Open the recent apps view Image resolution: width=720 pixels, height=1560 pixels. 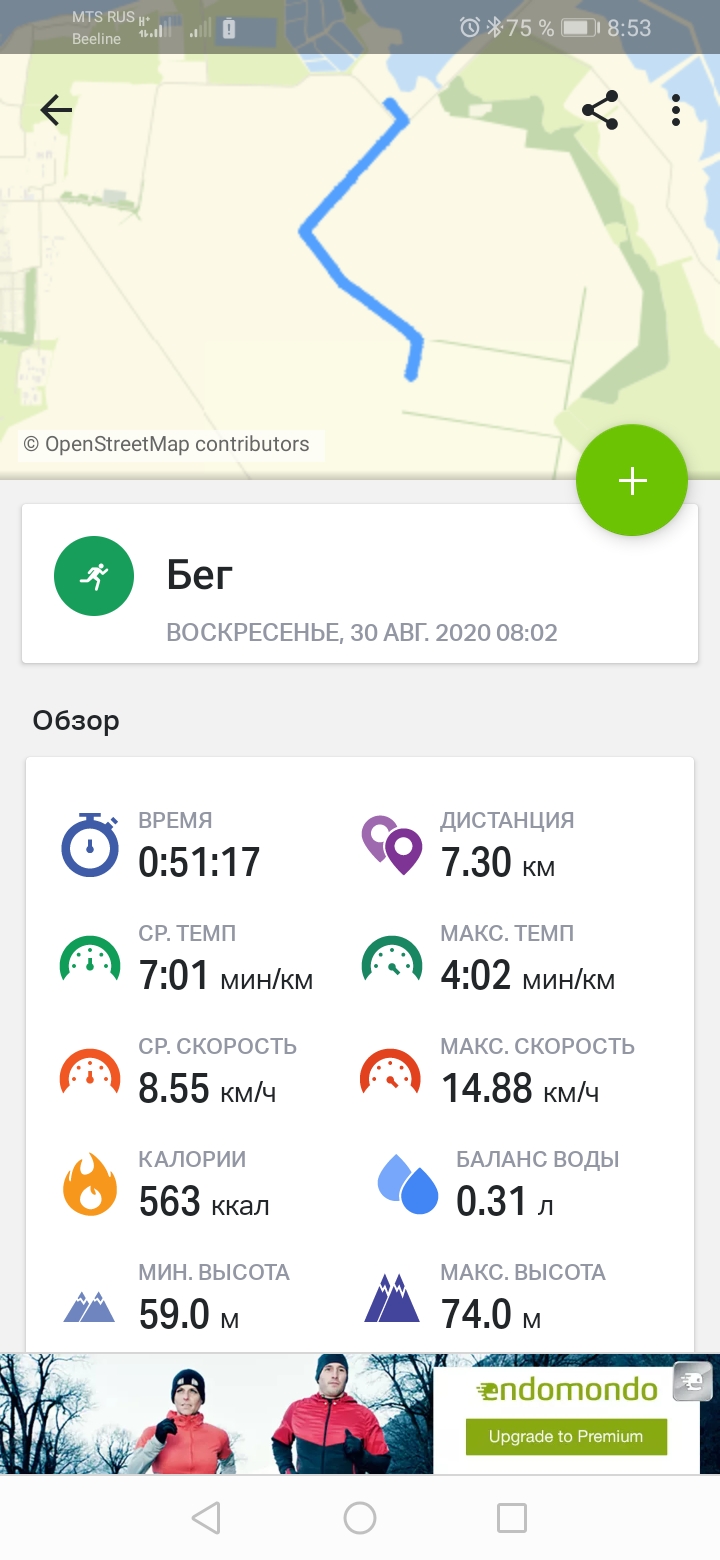point(512,1518)
